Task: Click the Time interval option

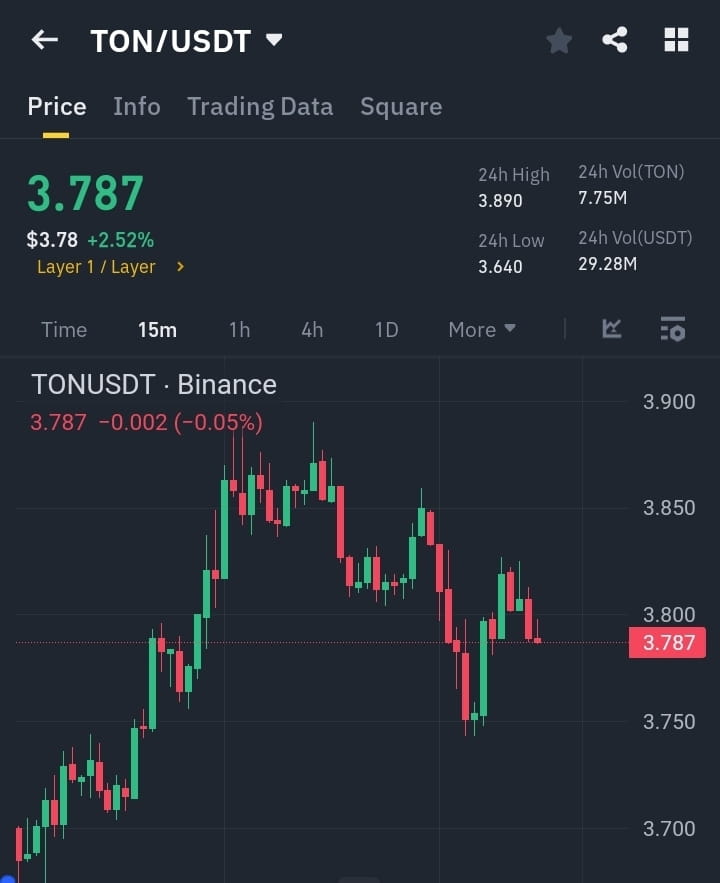Action: 63,329
